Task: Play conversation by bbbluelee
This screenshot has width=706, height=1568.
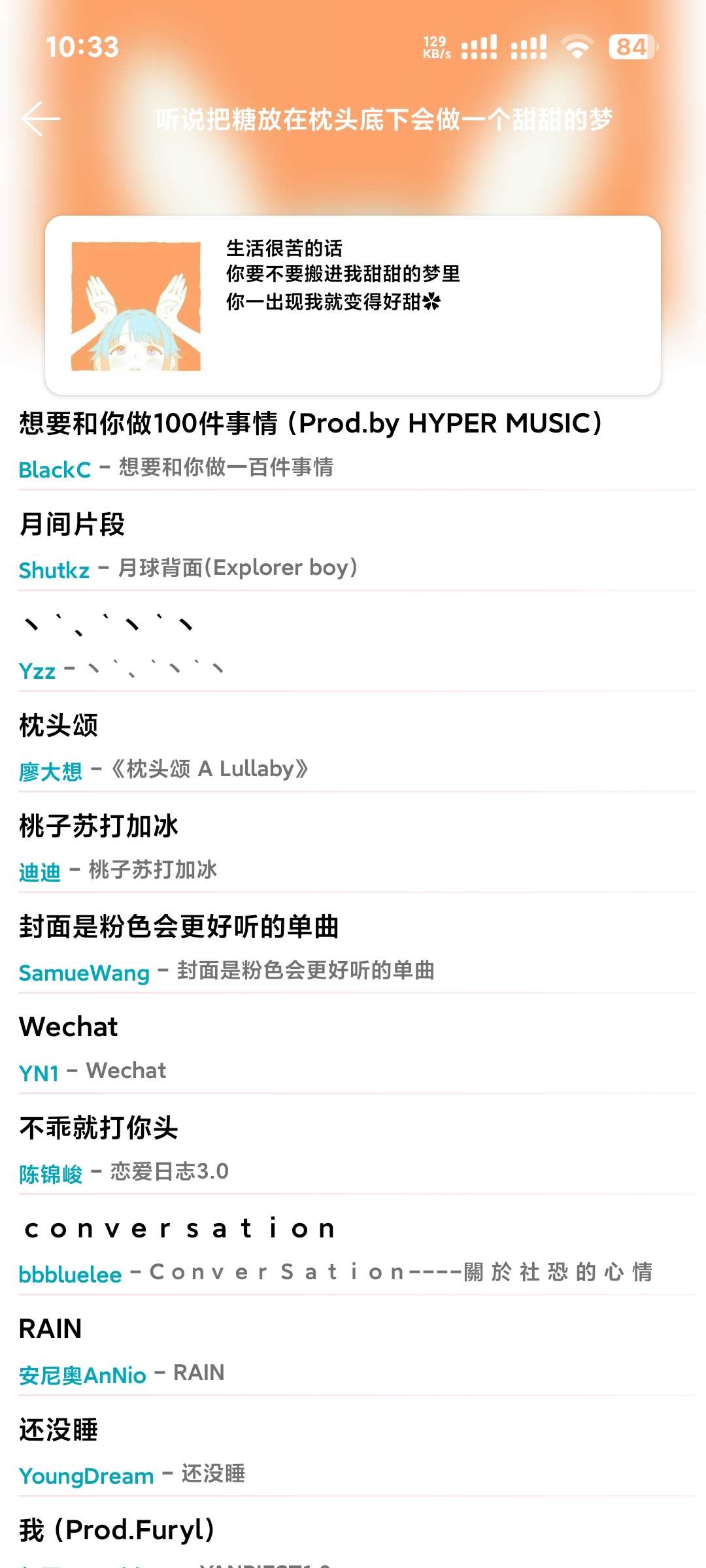Action: pos(180,1228)
